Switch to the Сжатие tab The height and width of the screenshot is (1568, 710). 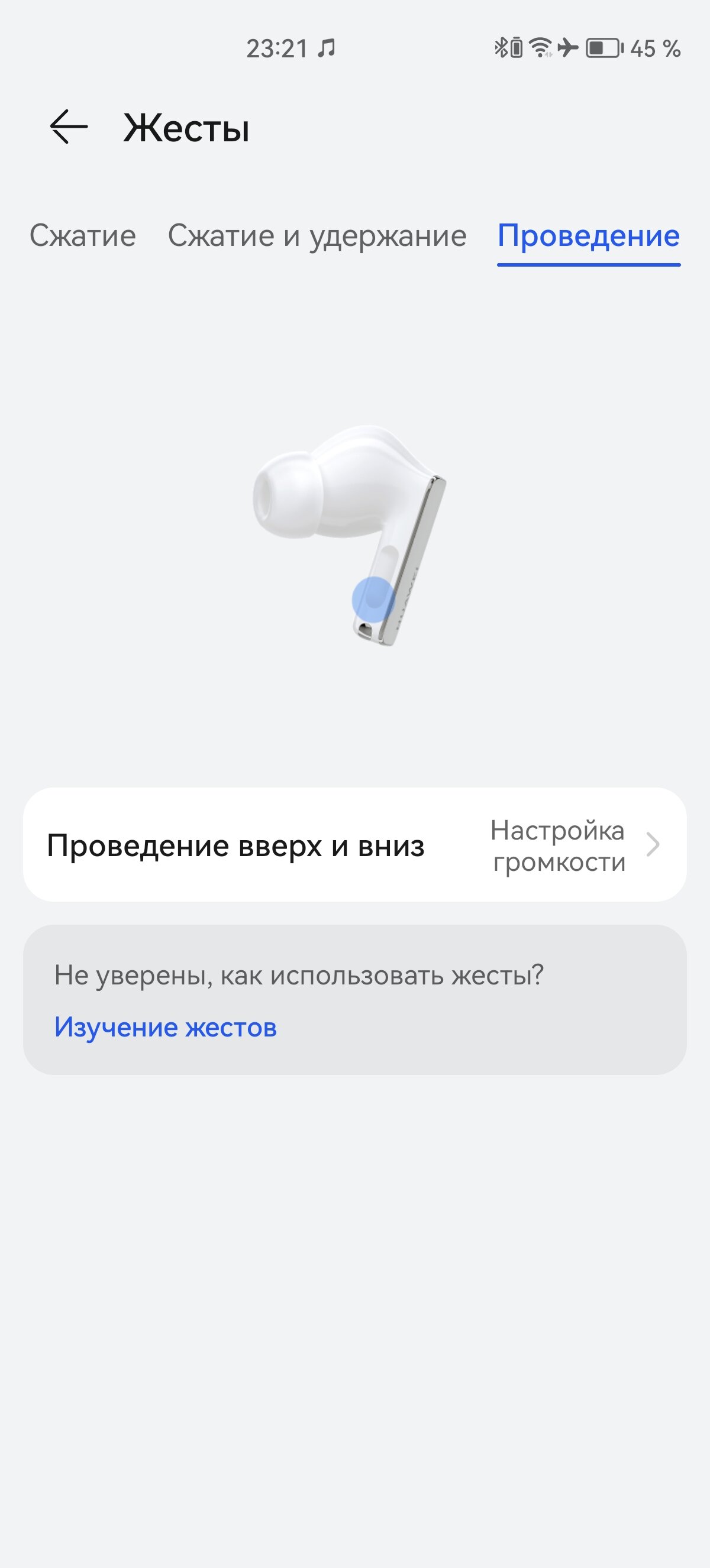click(83, 235)
